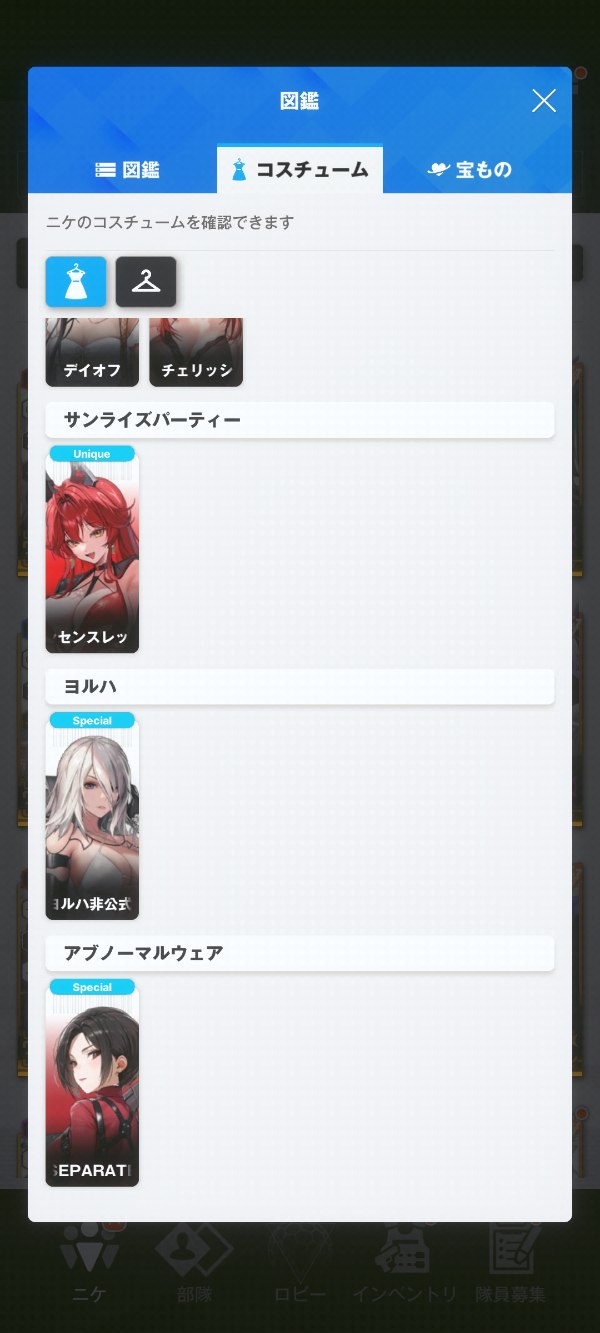The width and height of the screenshot is (600, 1333).
Task: Select the hanger filter button
Action: click(x=146, y=282)
